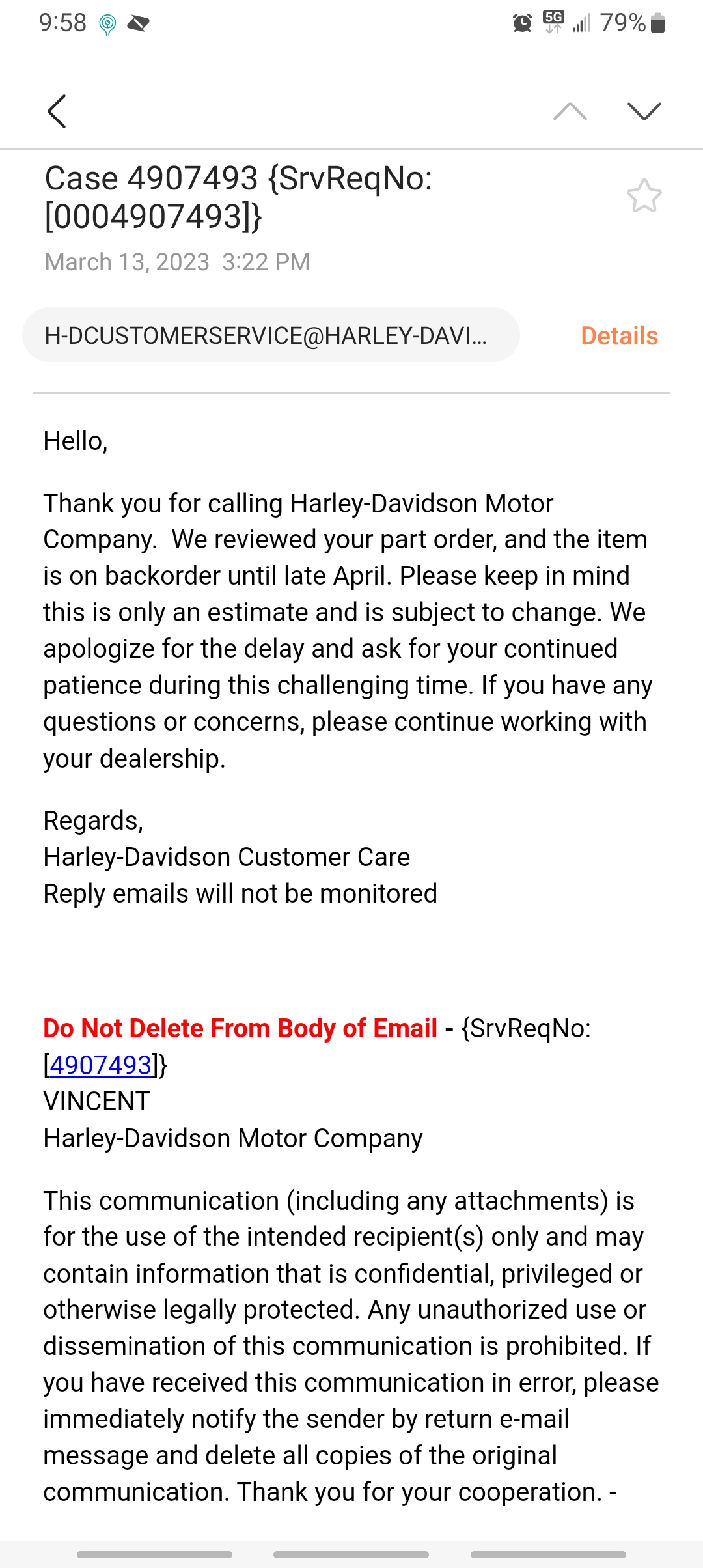Tap the alarm clock status bar icon
This screenshot has width=703, height=1568.
521,22
